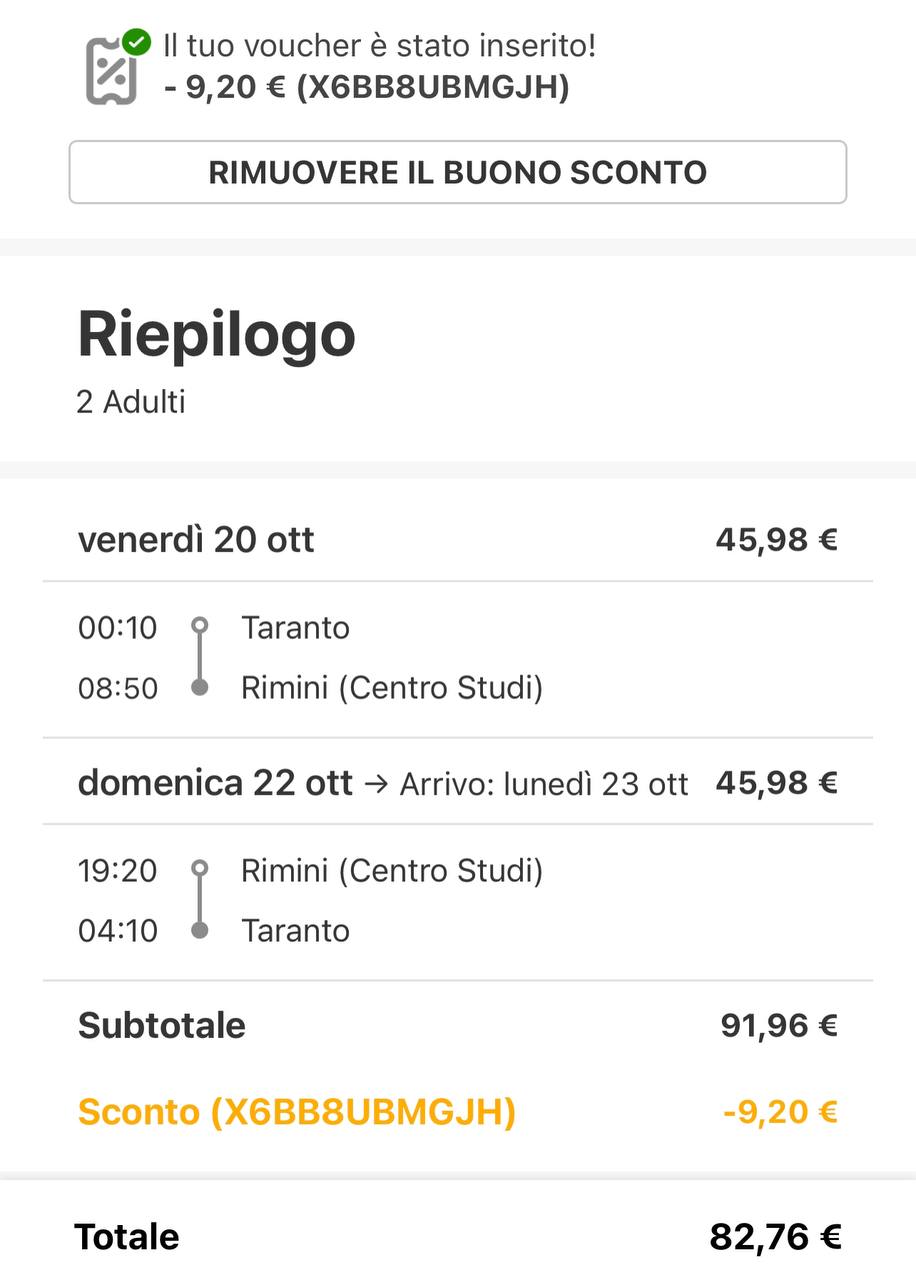The image size is (916, 1280).
Task: Select the route line connector for Friday's trip
Action: click(x=200, y=656)
